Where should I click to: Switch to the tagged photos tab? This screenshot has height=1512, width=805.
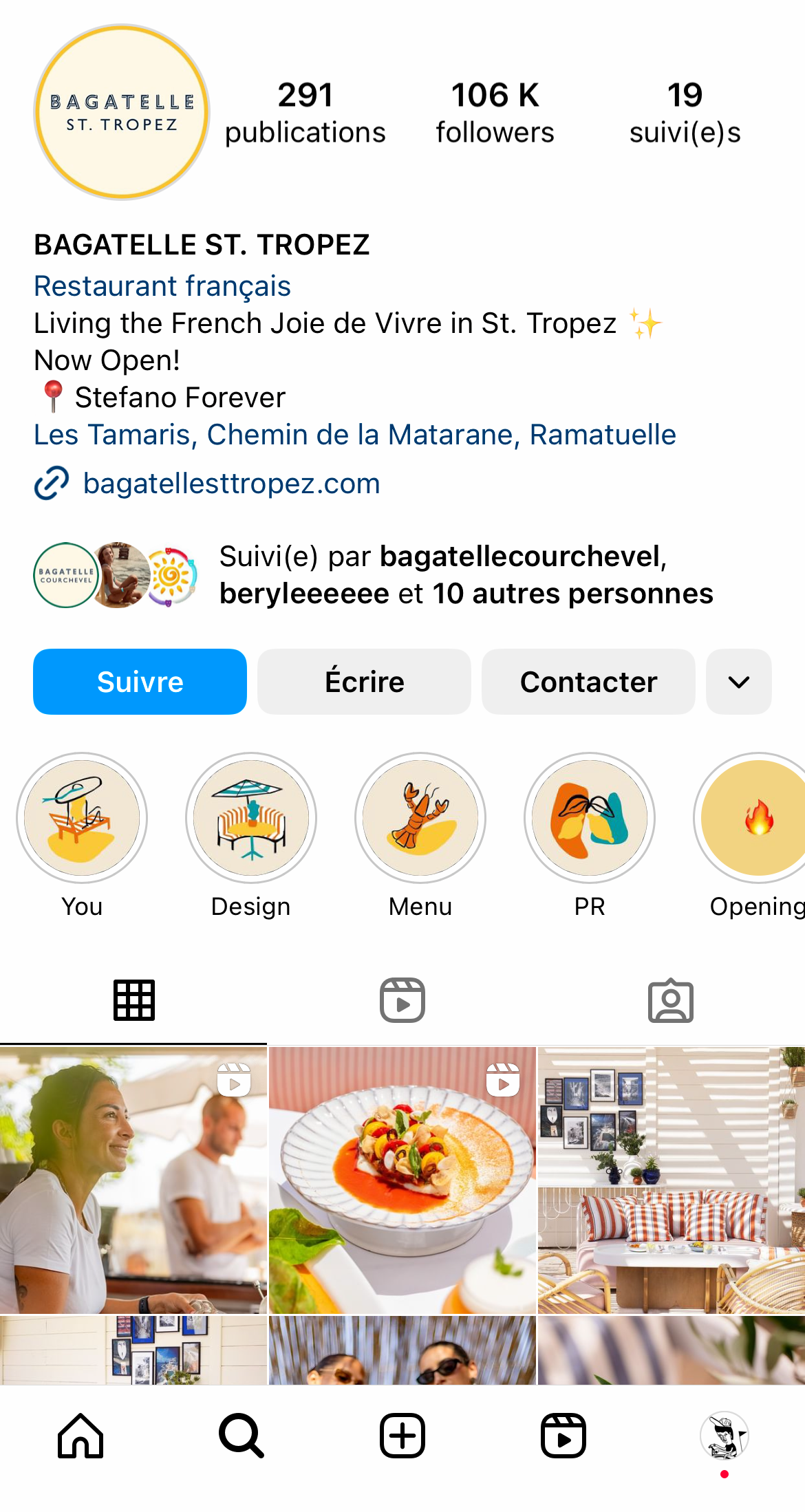click(671, 1001)
